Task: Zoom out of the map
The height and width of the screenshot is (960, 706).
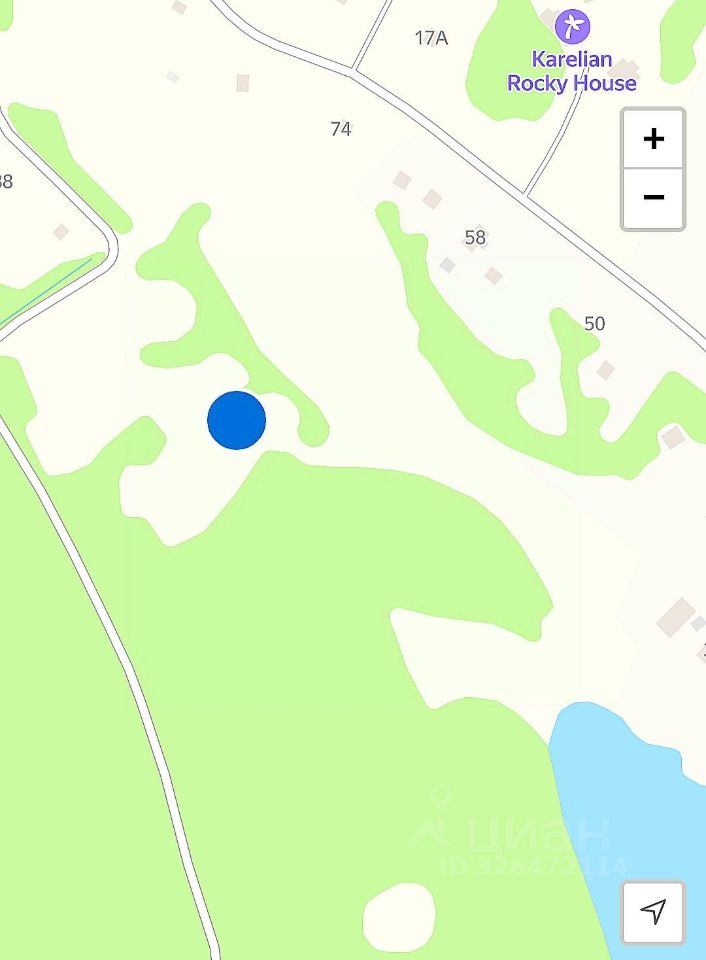Action: coord(653,198)
